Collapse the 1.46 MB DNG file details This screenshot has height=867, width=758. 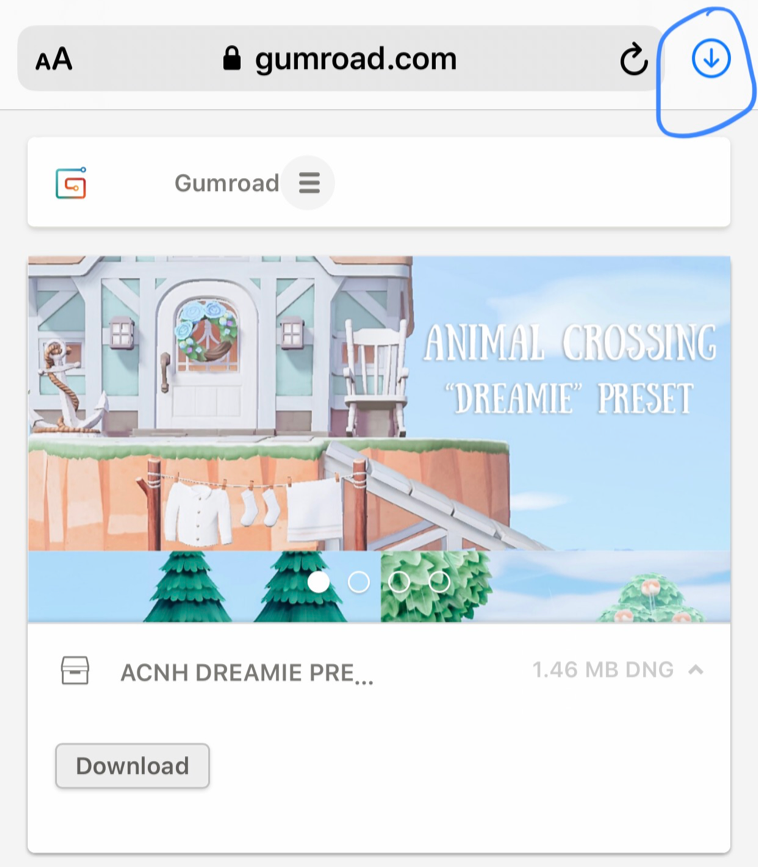coord(696,670)
